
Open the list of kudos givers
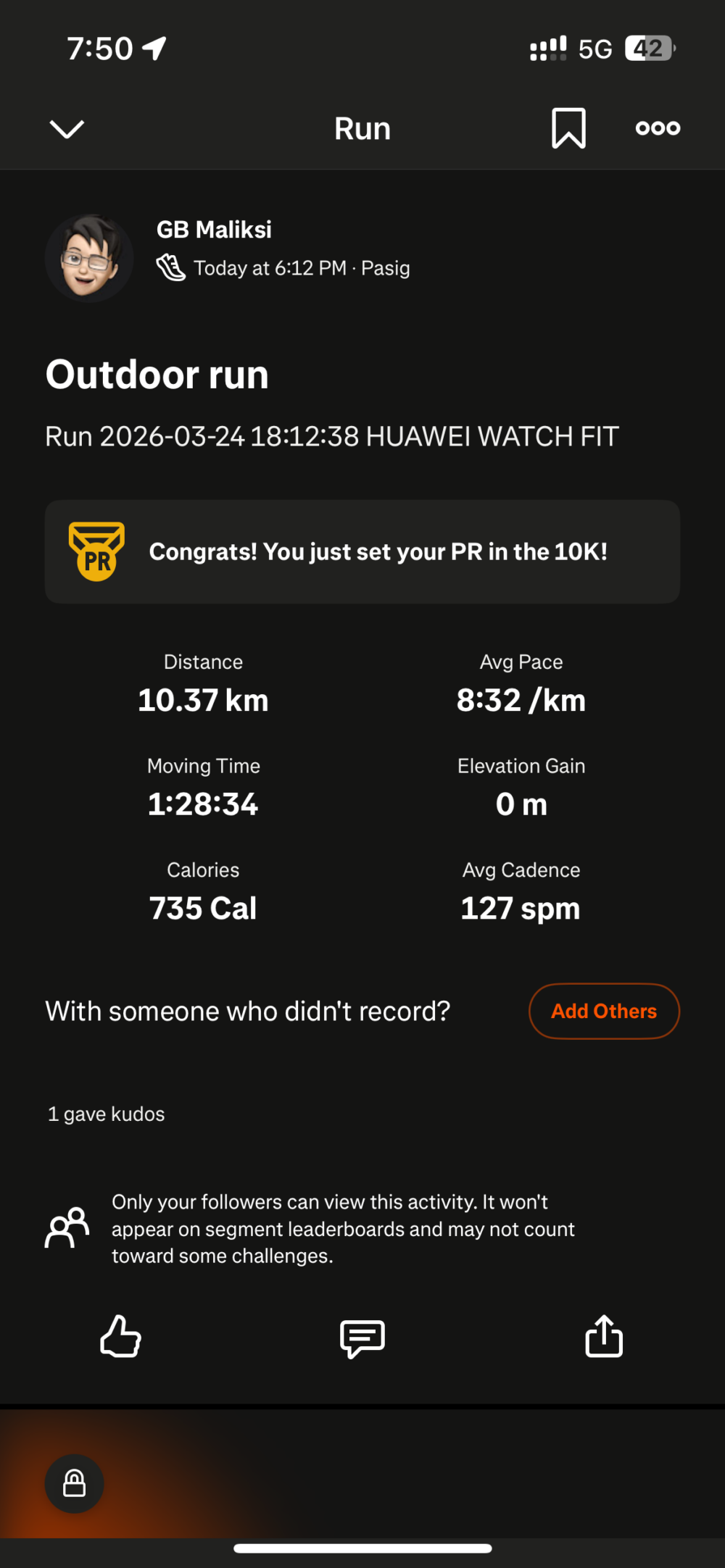(105, 1114)
